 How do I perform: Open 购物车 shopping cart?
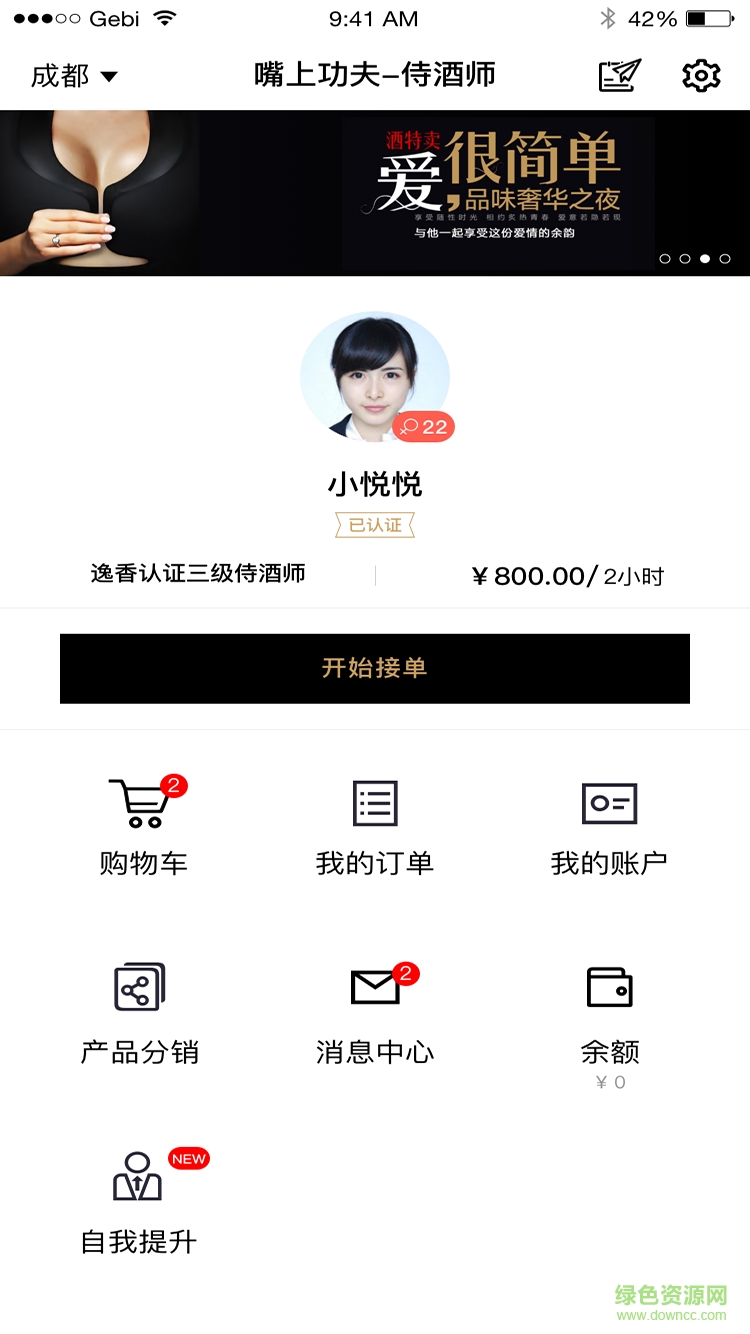(143, 825)
